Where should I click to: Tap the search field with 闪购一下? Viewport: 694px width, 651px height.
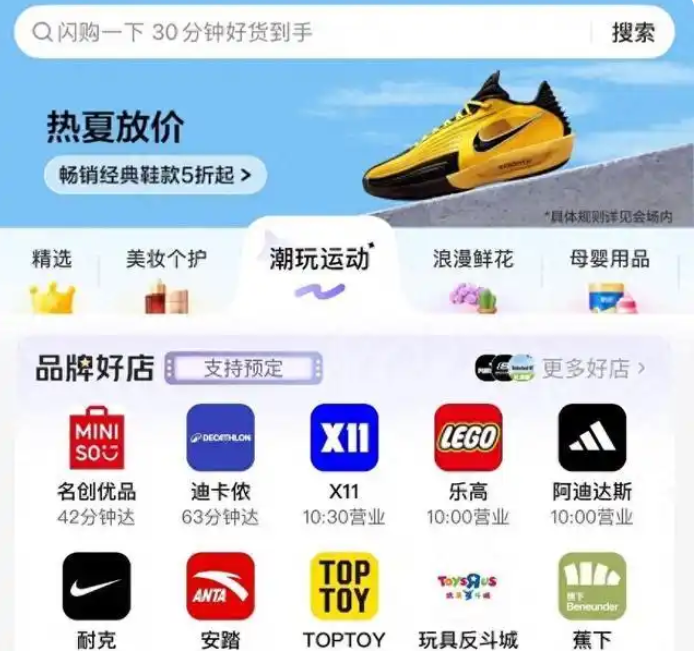tap(300, 32)
